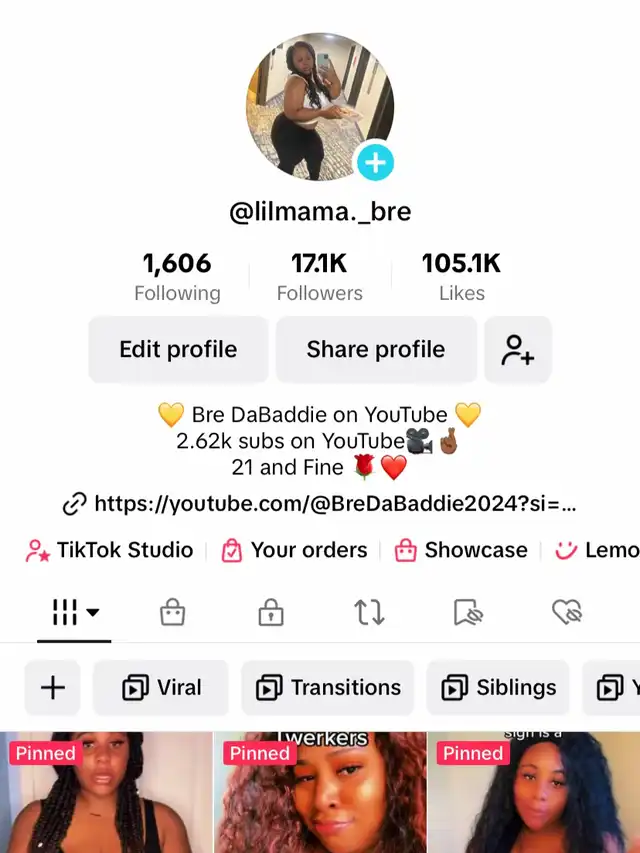Open TikTok Studio
Screen dimensions: 640x853
[x=110, y=550]
